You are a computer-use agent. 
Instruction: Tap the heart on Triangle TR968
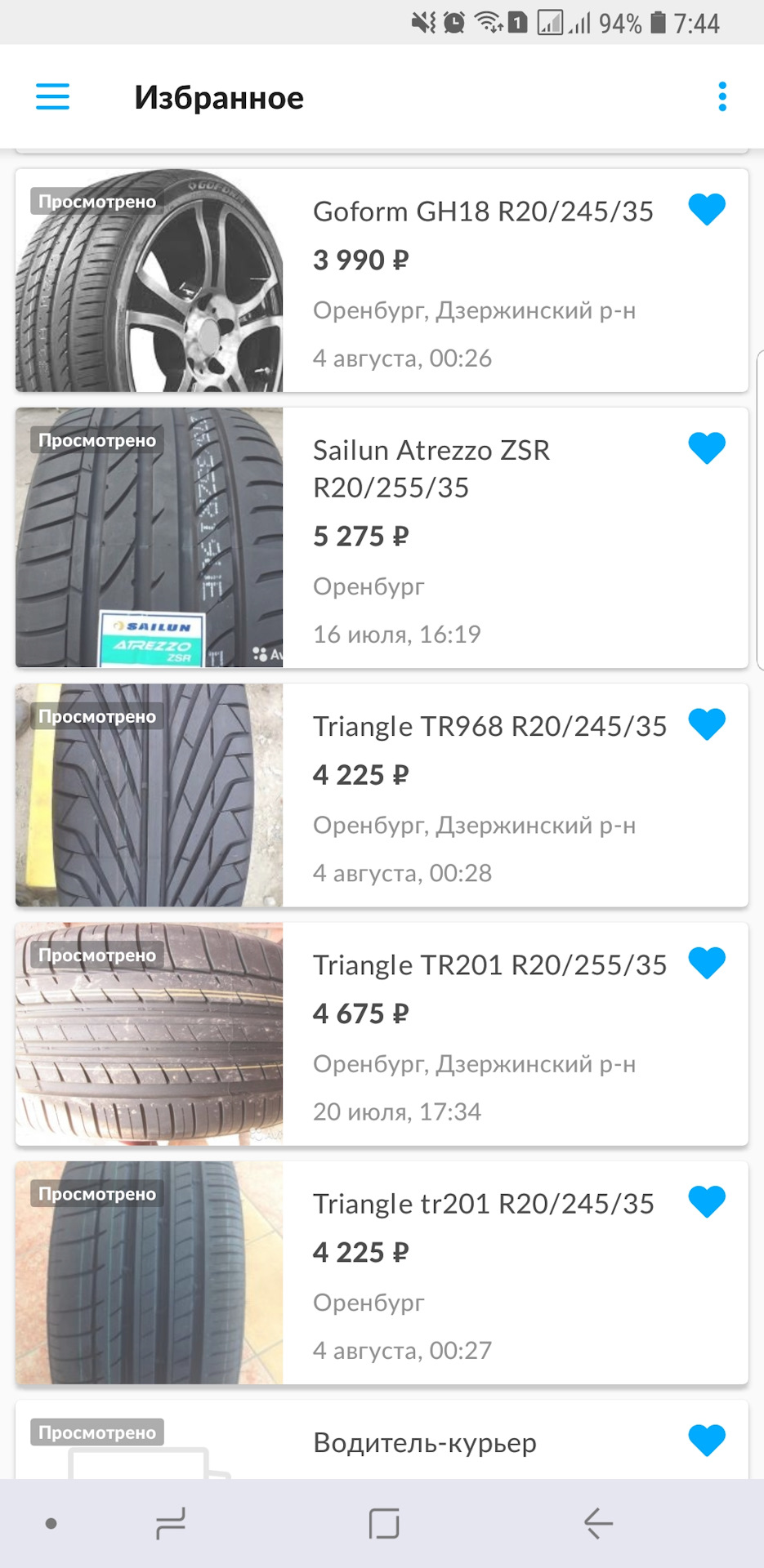pos(707,724)
